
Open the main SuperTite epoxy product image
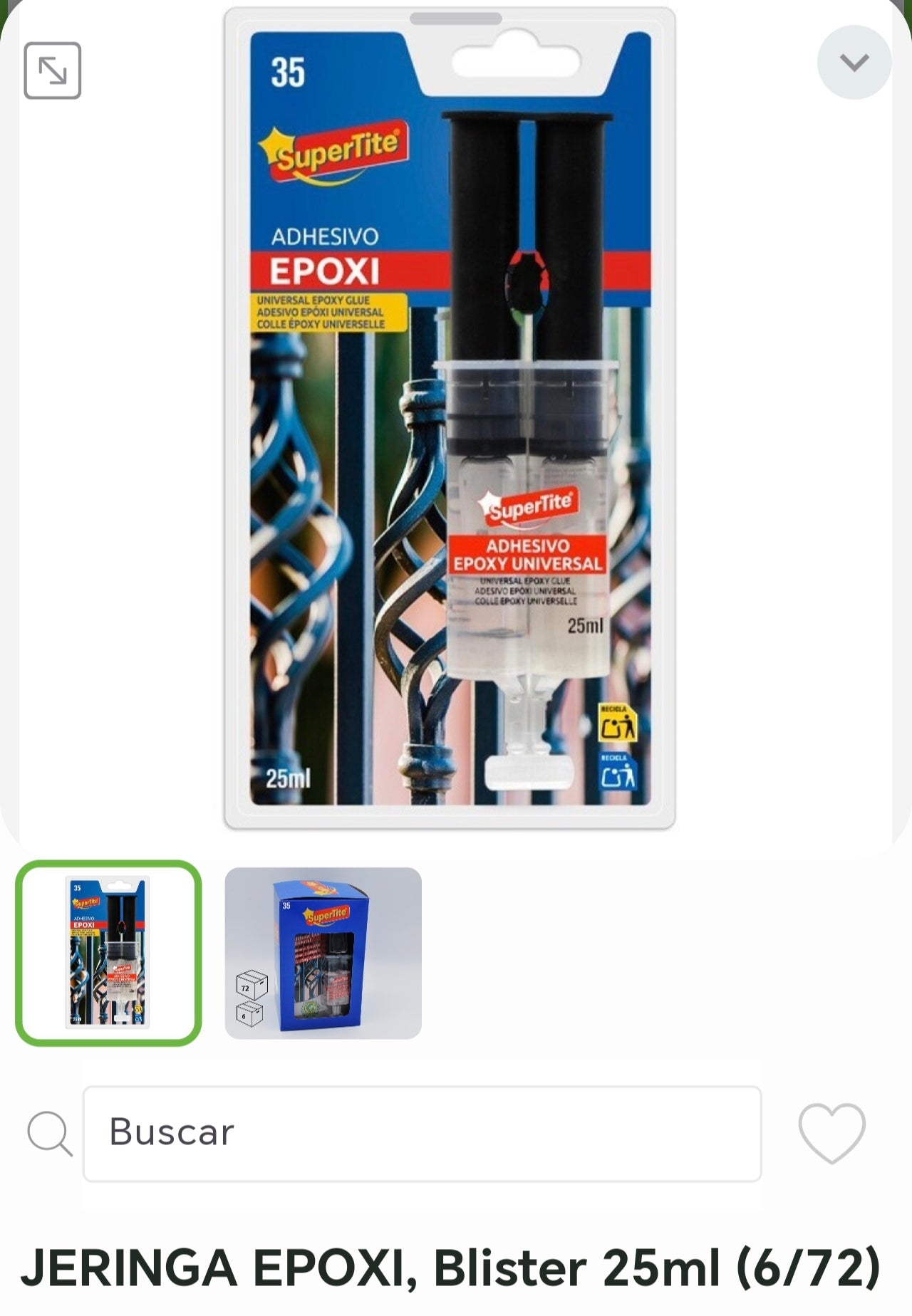[450, 419]
